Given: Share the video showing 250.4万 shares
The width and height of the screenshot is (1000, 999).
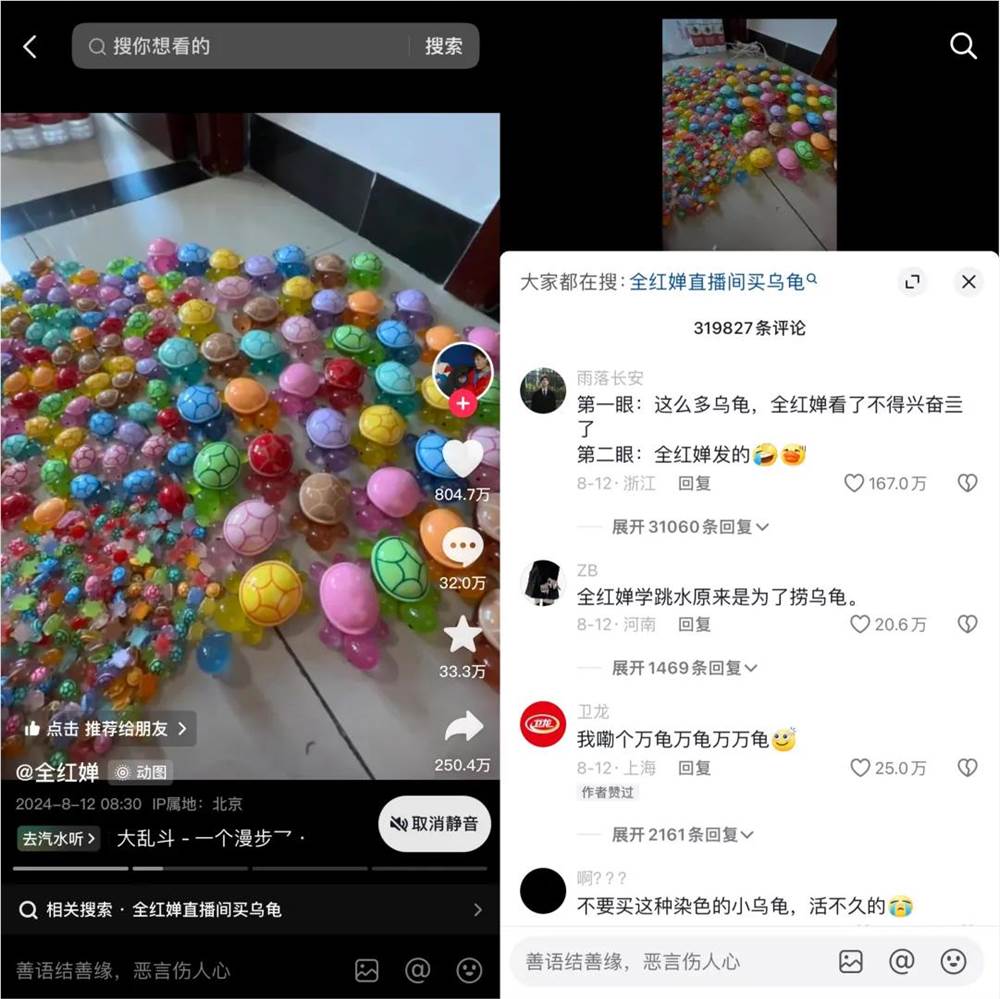Looking at the screenshot, I should (x=462, y=727).
